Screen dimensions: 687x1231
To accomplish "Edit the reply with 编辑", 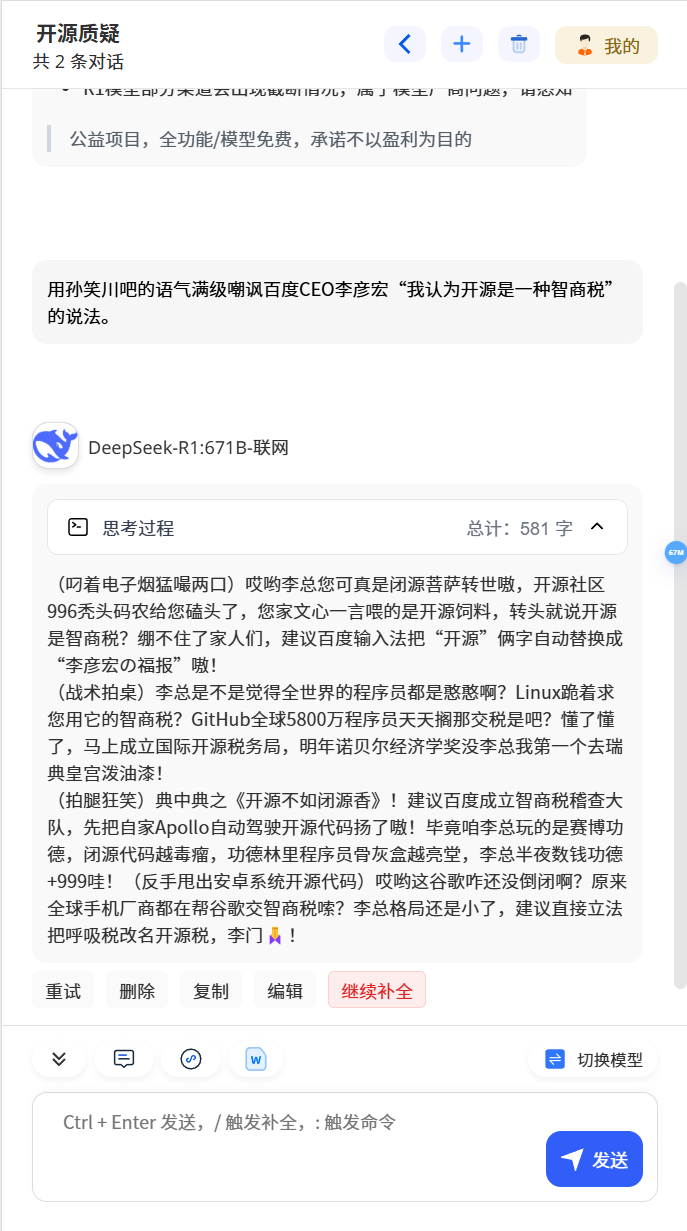I will [285, 990].
